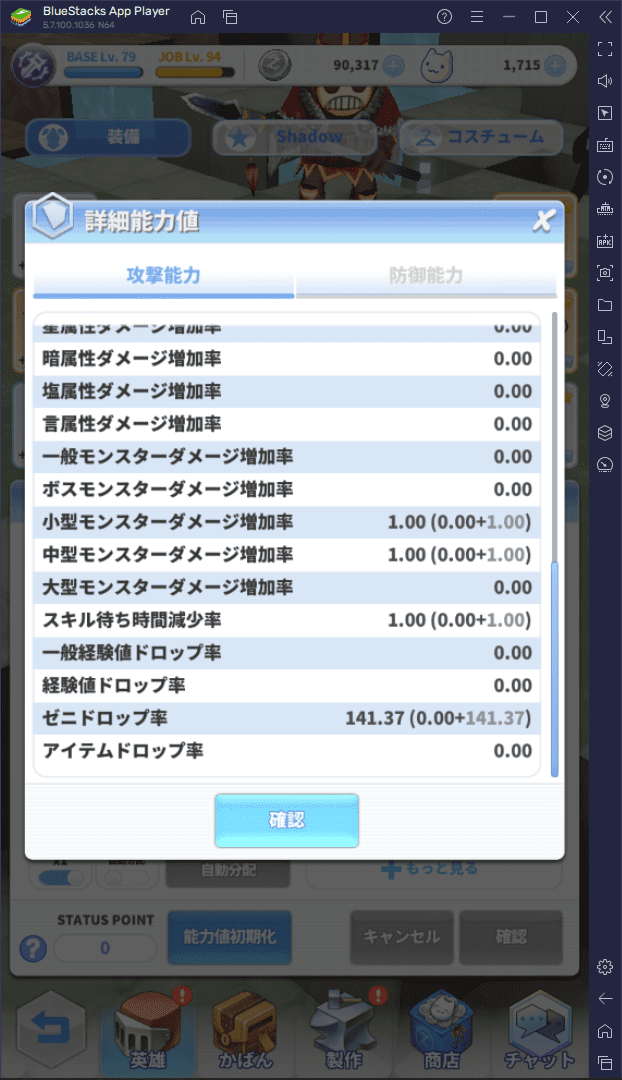
Task: Tap the 自動分配 button
Action: [x=228, y=870]
